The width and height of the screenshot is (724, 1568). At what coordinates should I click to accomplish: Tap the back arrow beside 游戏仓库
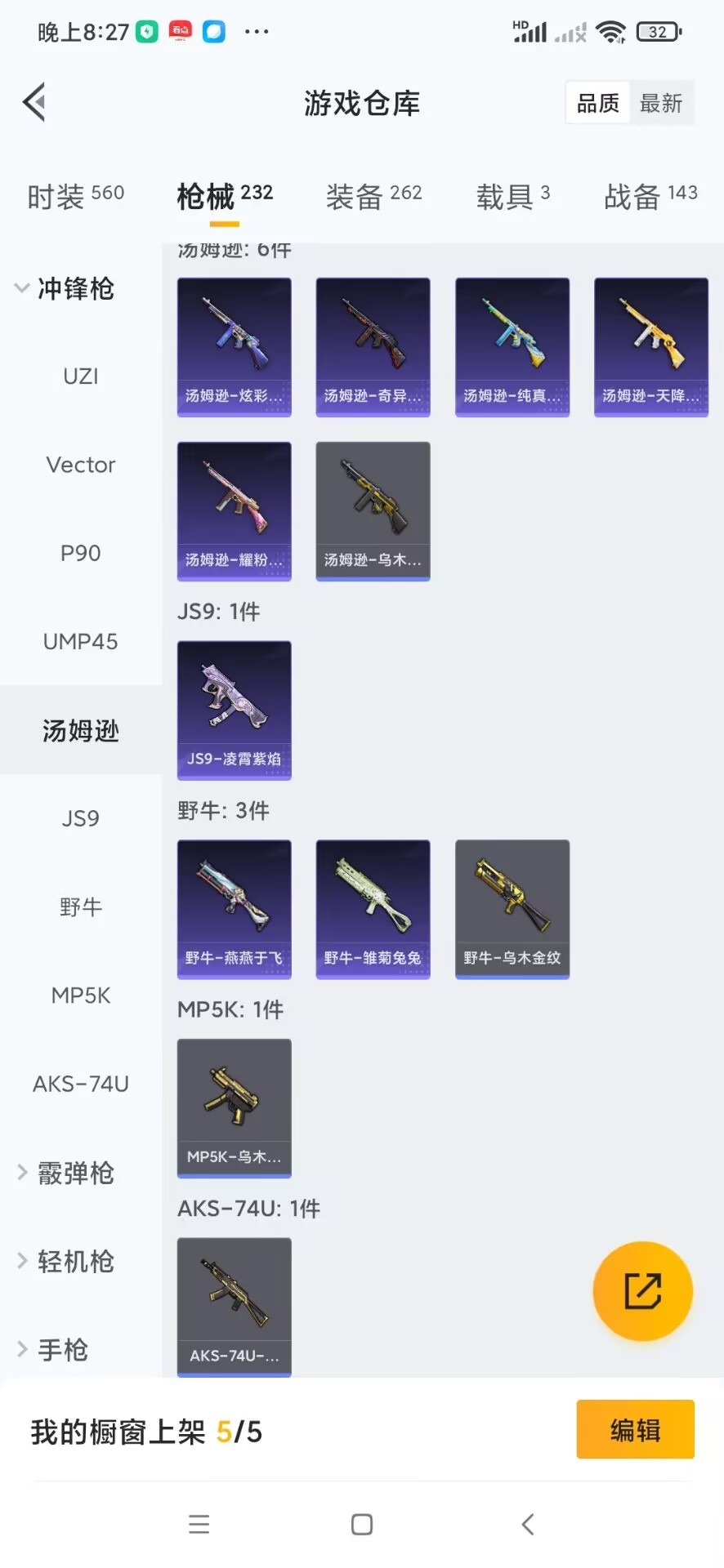click(33, 101)
